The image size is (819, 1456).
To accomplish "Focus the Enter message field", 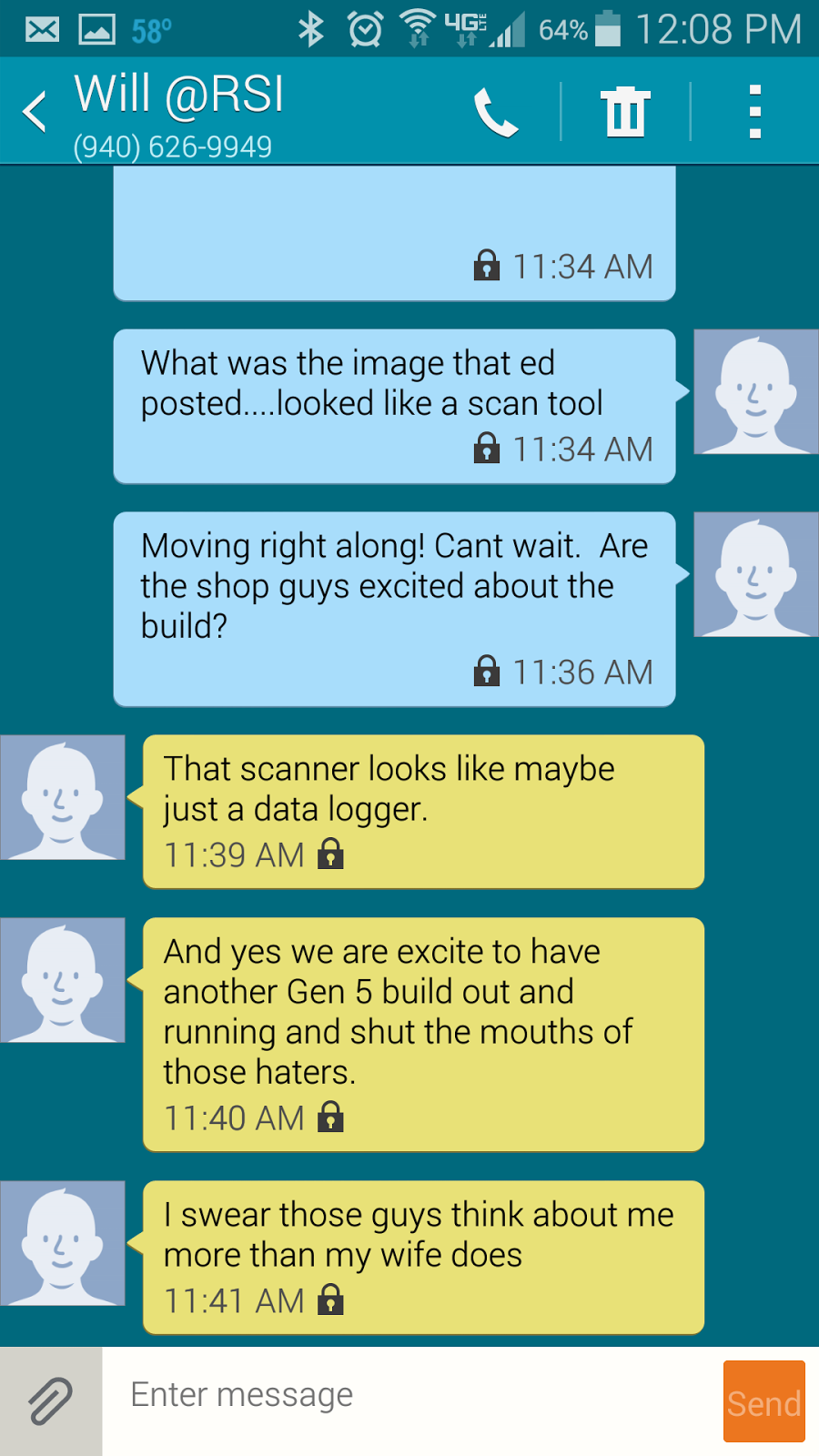I will [409, 1395].
